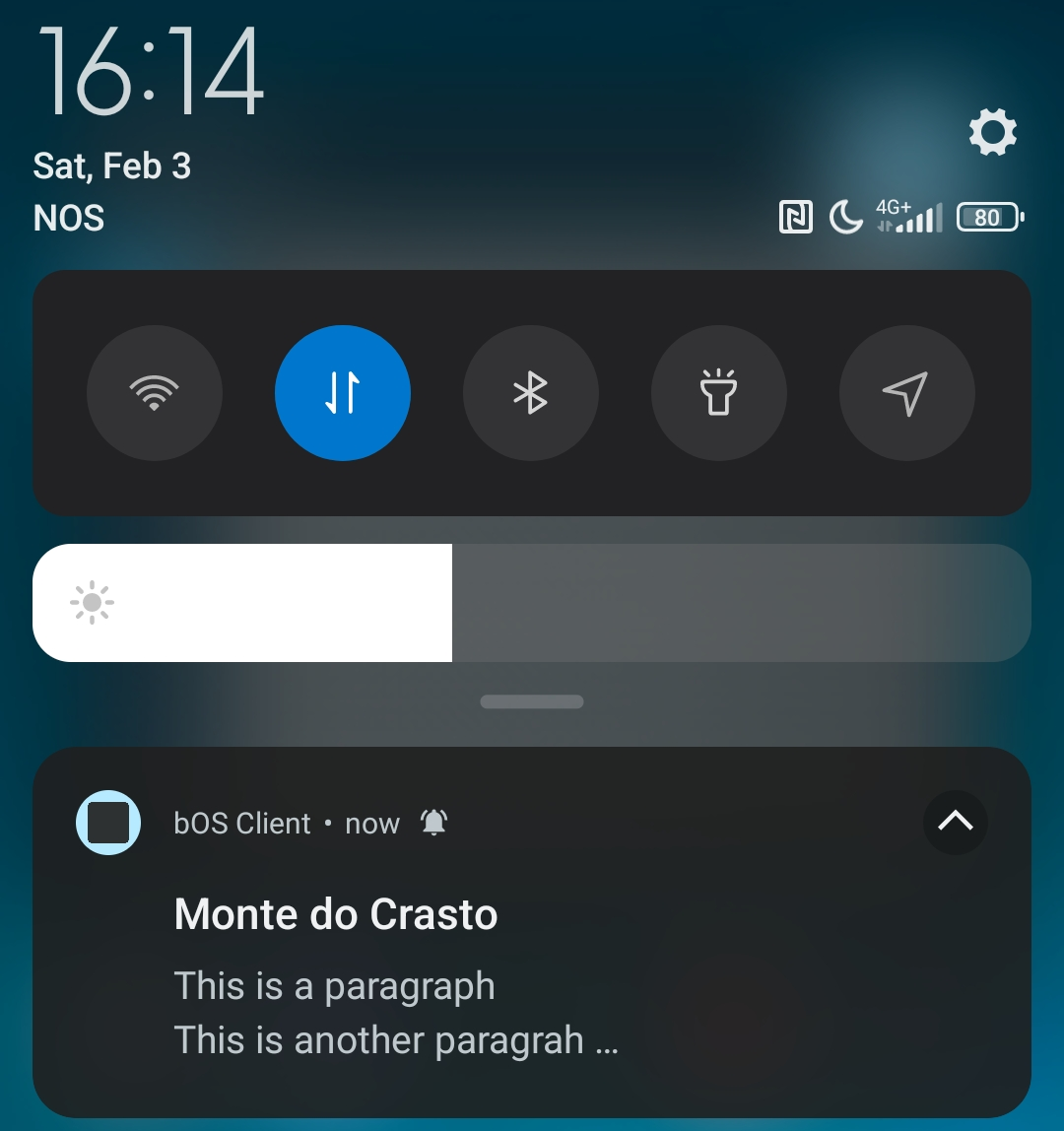Enable location services

click(906, 393)
